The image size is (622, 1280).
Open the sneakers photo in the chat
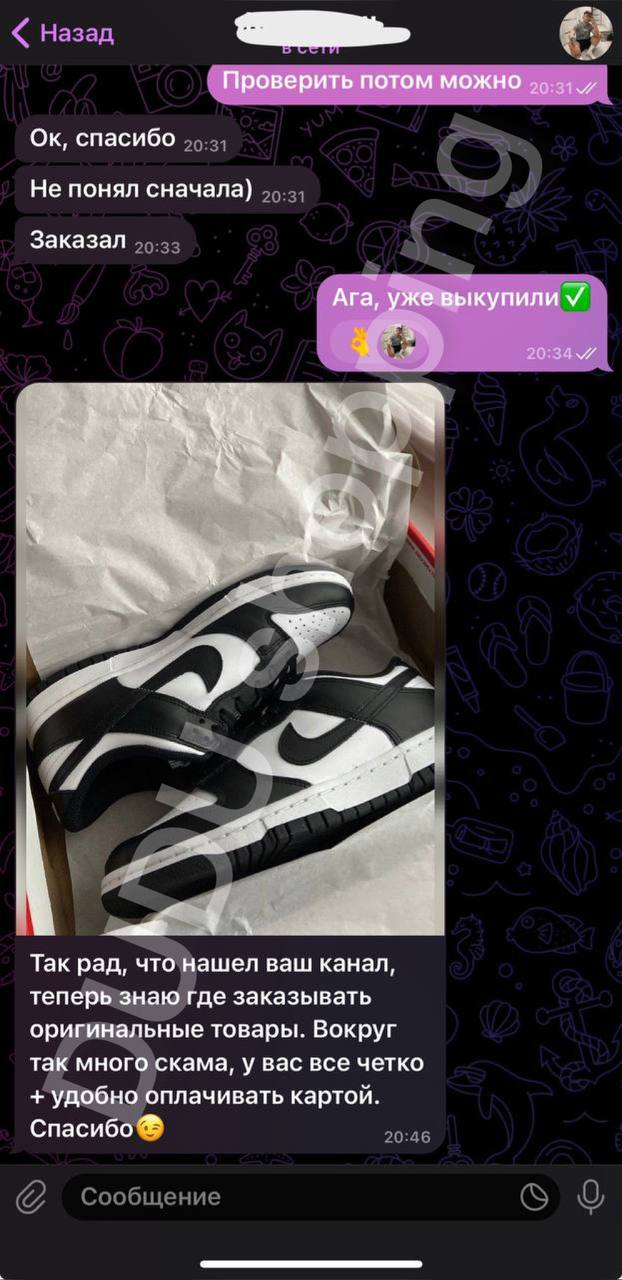point(230,658)
